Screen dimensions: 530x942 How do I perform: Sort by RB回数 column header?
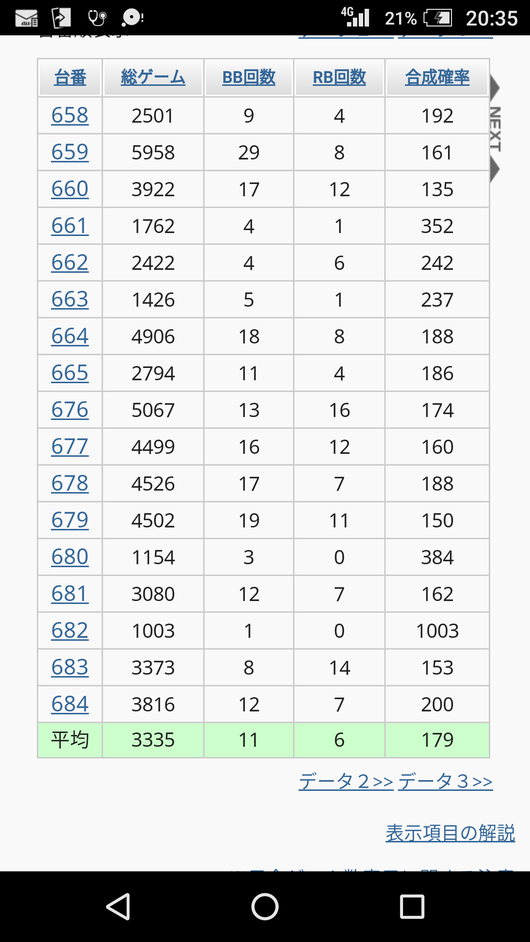coord(339,77)
